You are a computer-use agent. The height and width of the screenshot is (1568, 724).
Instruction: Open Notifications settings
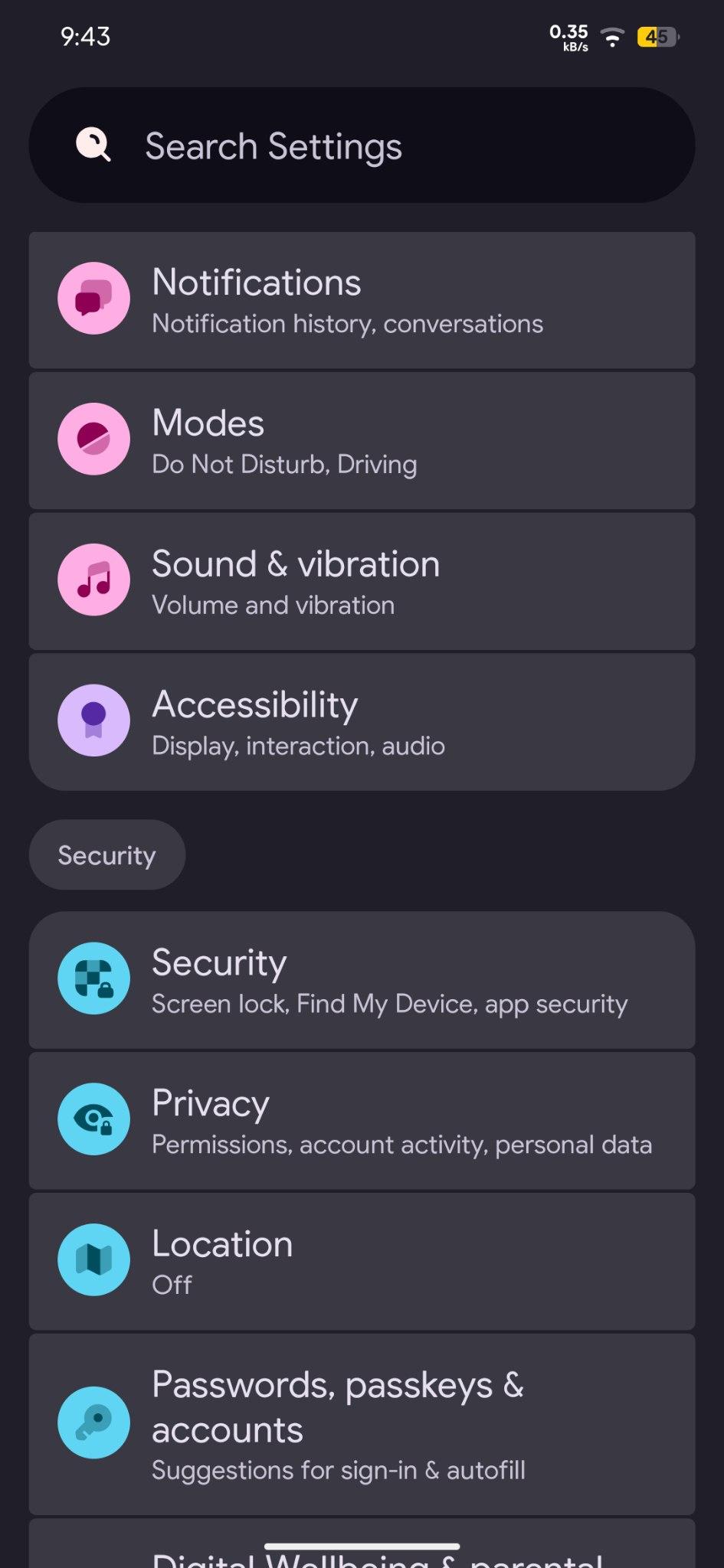tap(362, 300)
